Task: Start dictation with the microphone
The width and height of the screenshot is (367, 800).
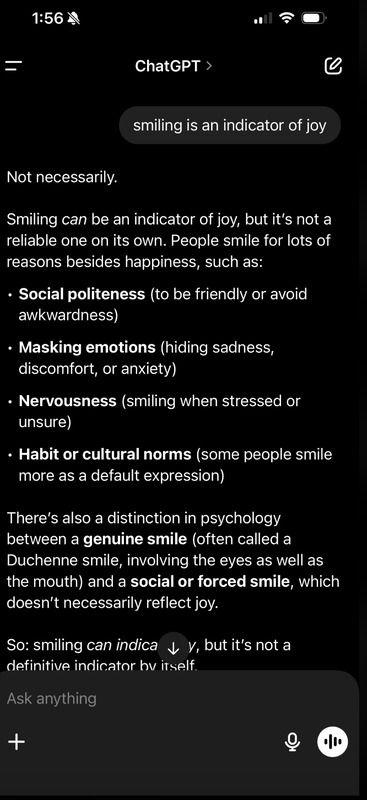Action: point(292,741)
